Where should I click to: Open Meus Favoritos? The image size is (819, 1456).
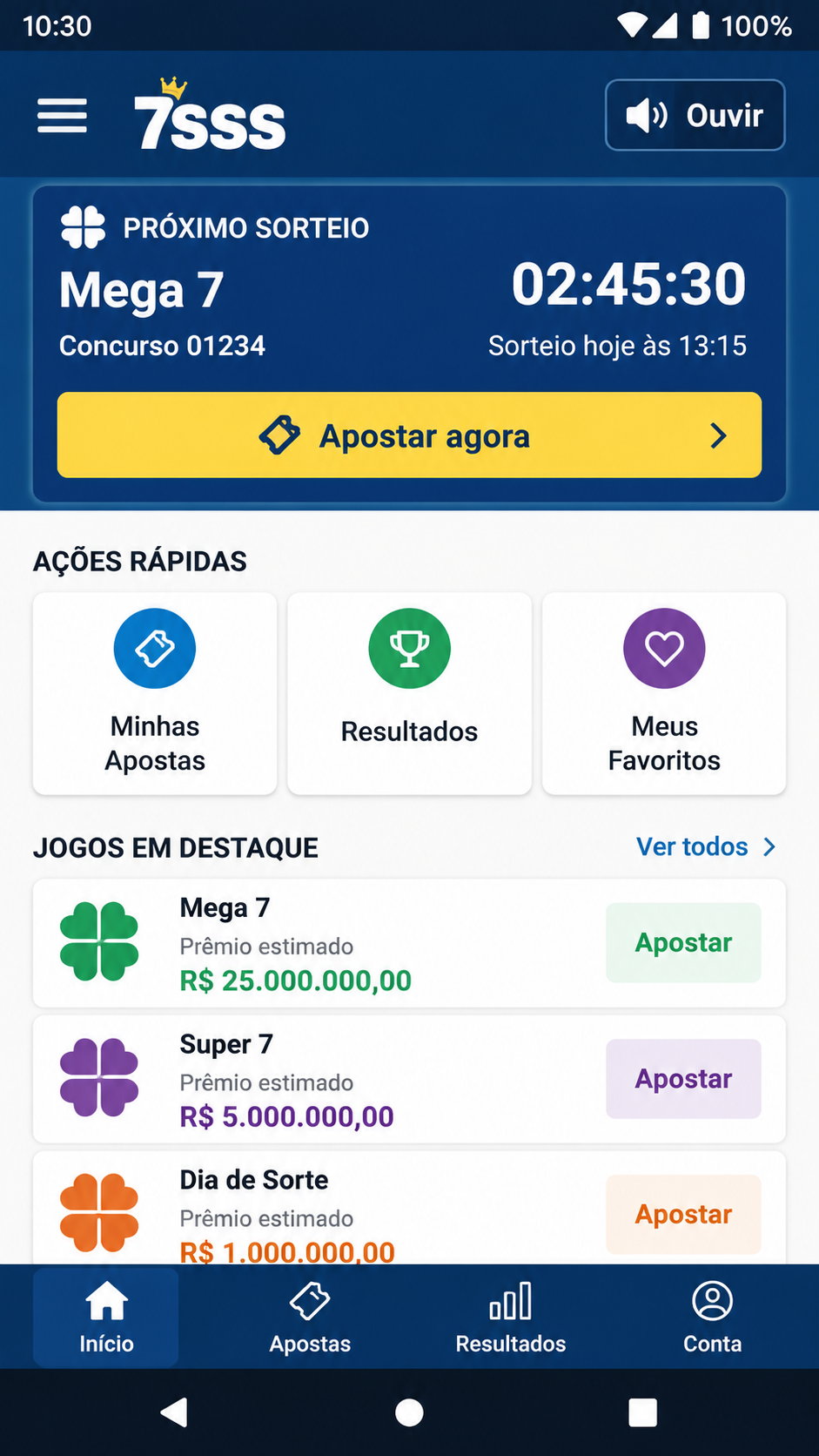tap(664, 693)
